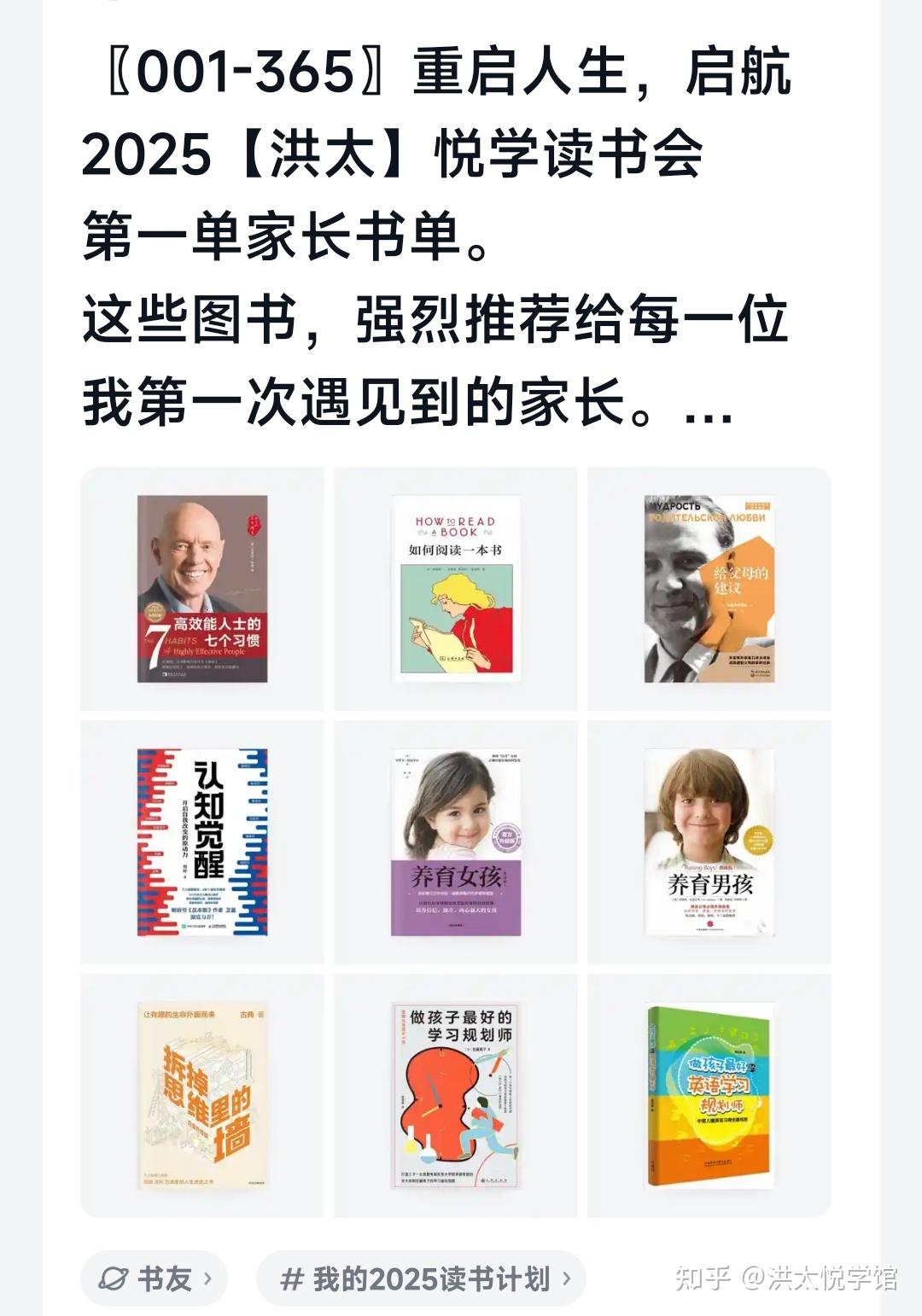The width and height of the screenshot is (922, 1316).
Task: Open the 认知觉醒 book image
Action: pos(202,841)
